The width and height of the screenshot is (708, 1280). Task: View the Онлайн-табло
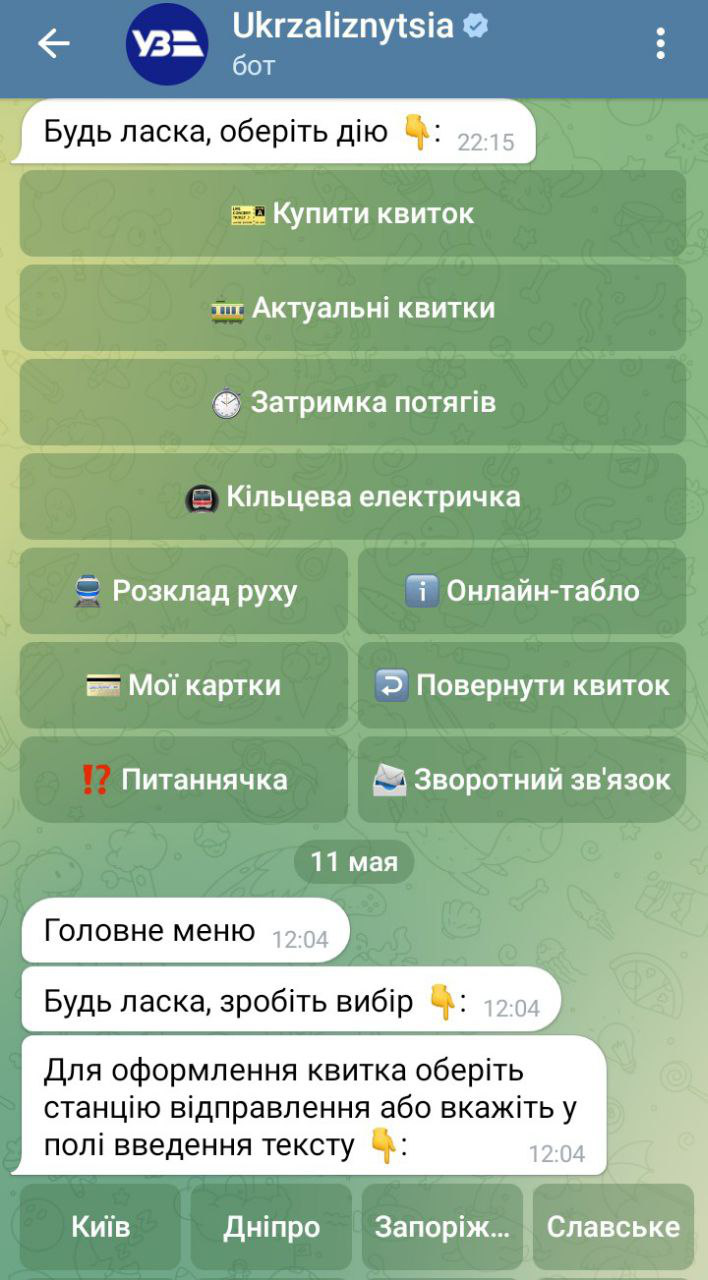(x=522, y=591)
